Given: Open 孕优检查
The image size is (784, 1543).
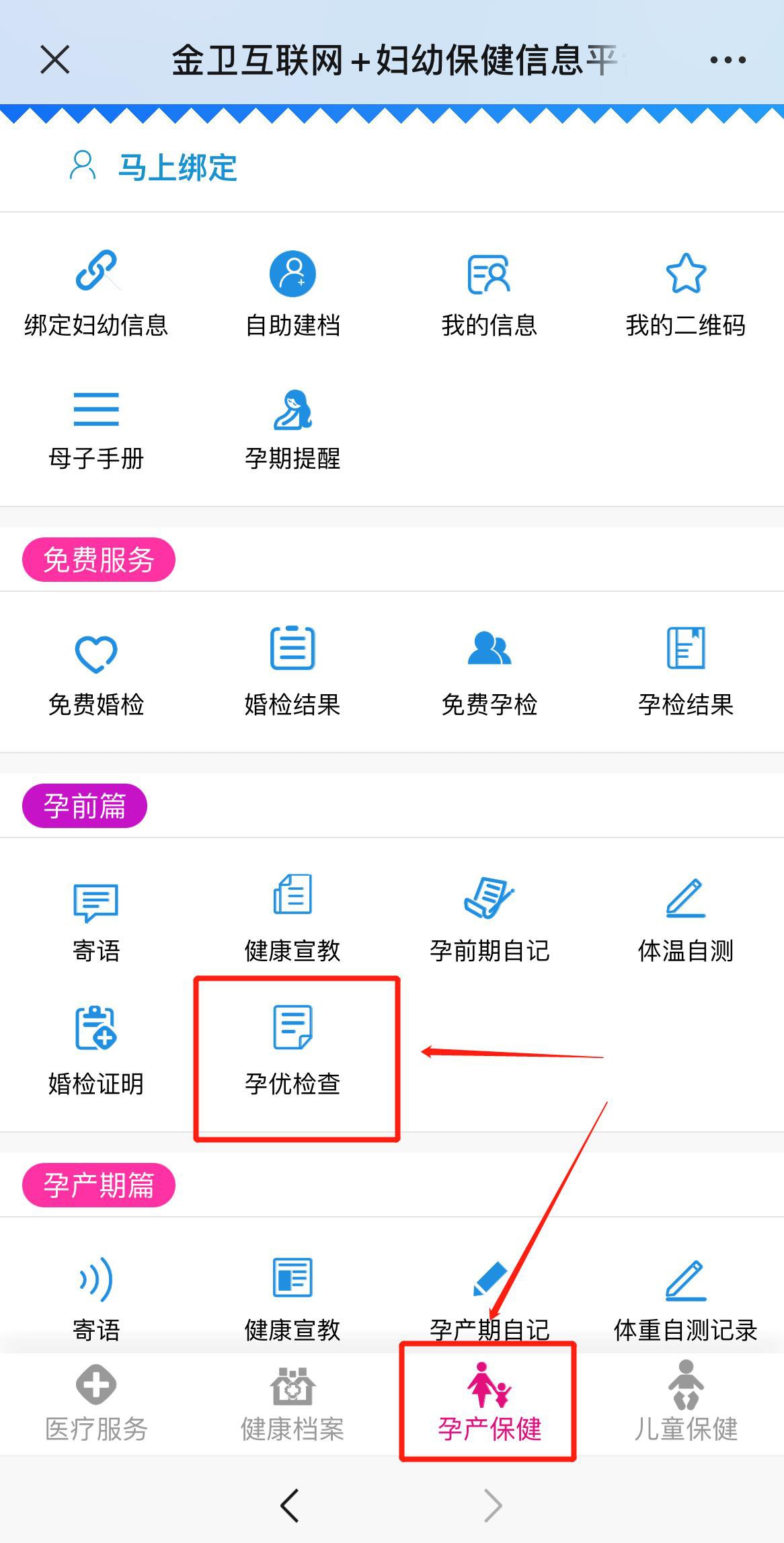Looking at the screenshot, I should pyautogui.click(x=292, y=1052).
